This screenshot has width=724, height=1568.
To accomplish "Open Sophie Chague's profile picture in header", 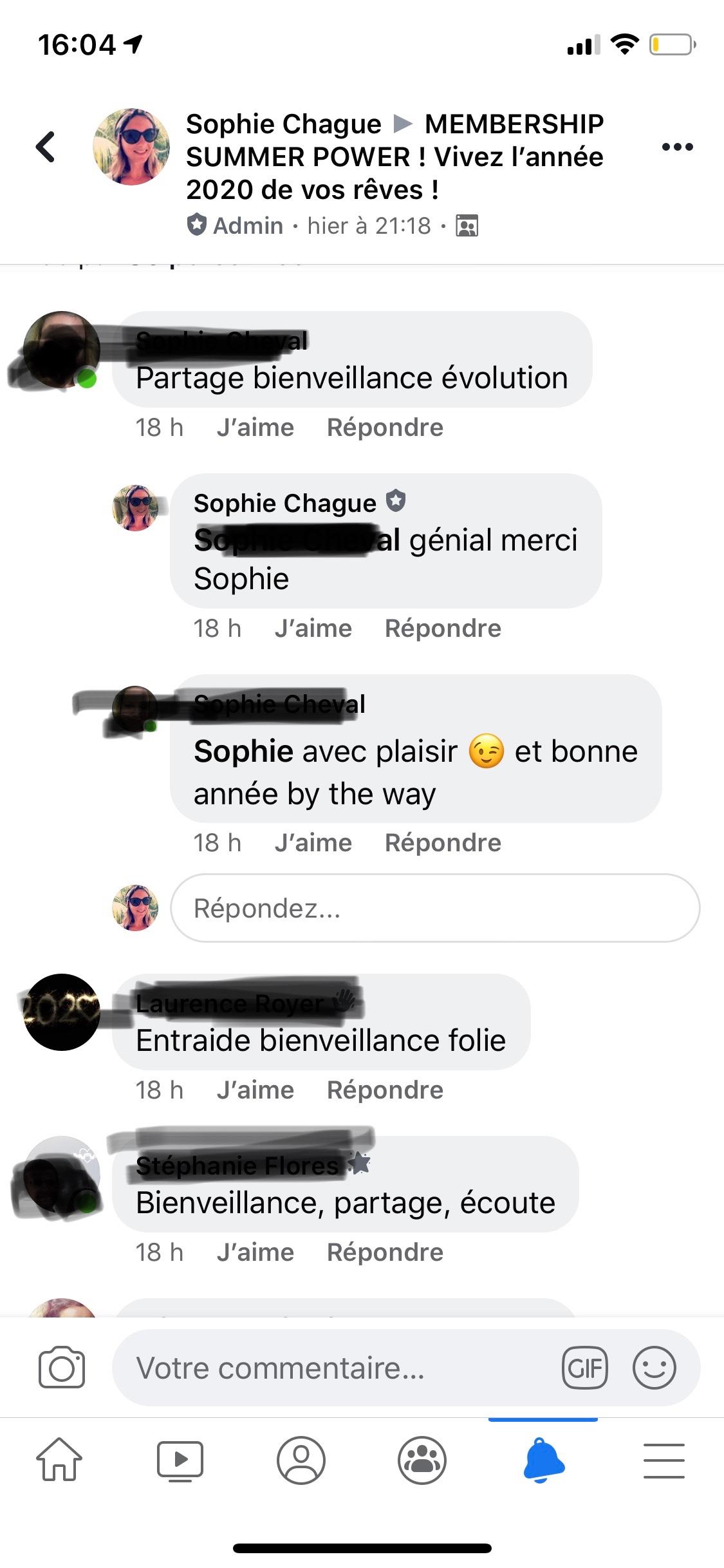I will pos(131,147).
